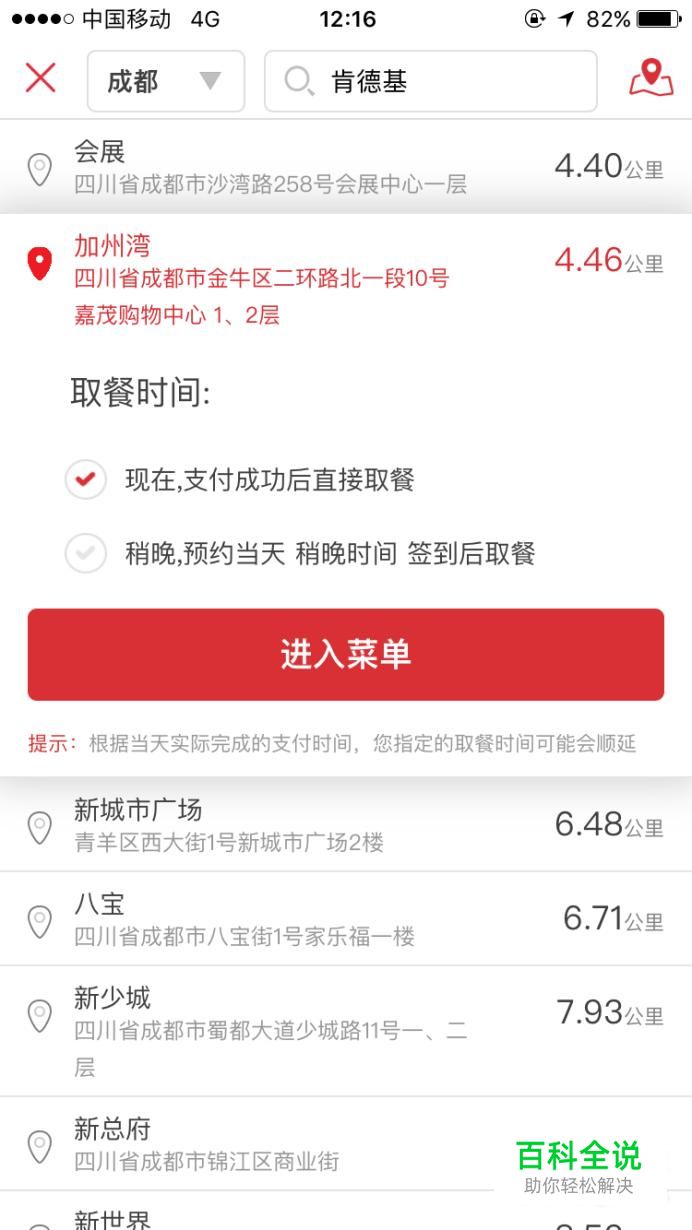692x1230 pixels.
Task: Open the 成都 city dropdown
Action: (166, 81)
